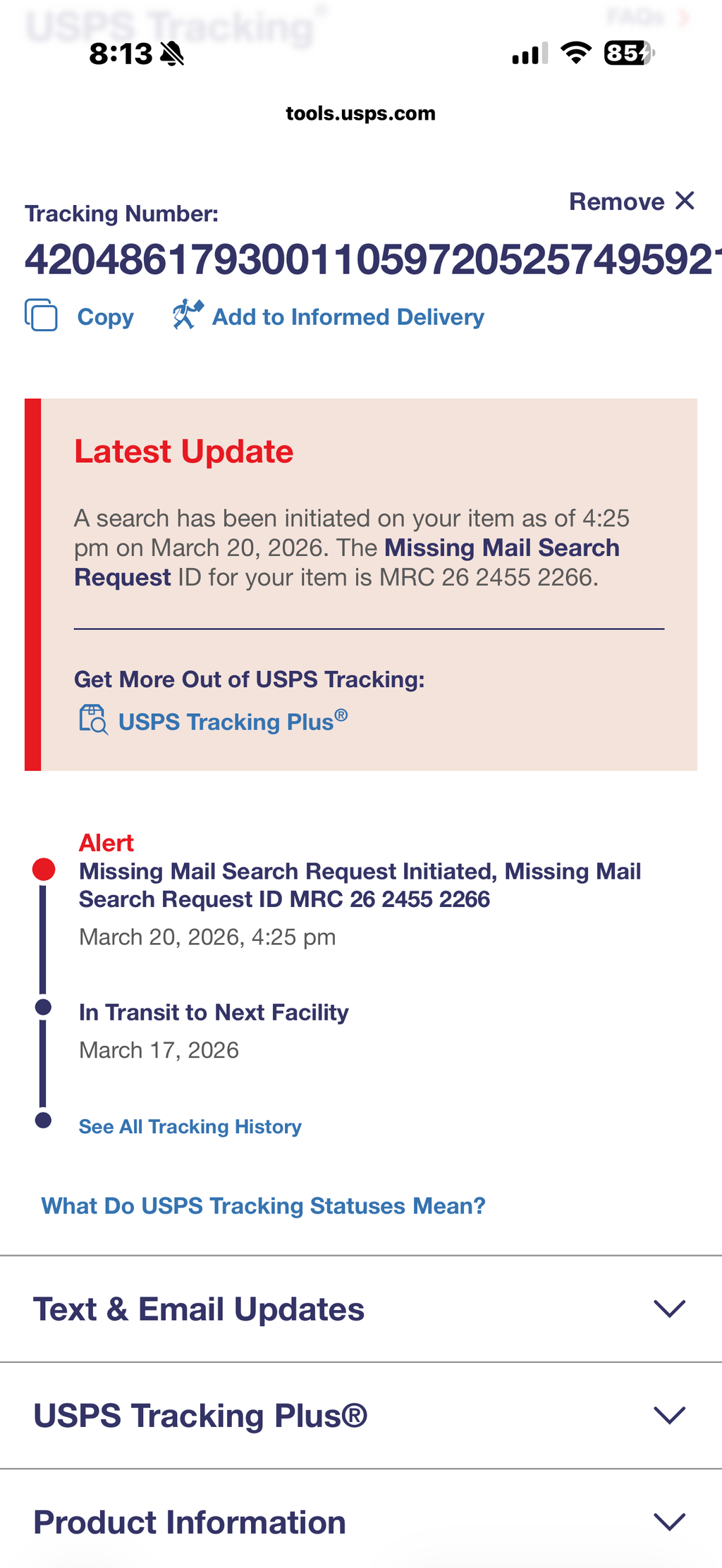The image size is (722, 1568).
Task: Expand the Text & Email Updates section
Action: 361,1309
